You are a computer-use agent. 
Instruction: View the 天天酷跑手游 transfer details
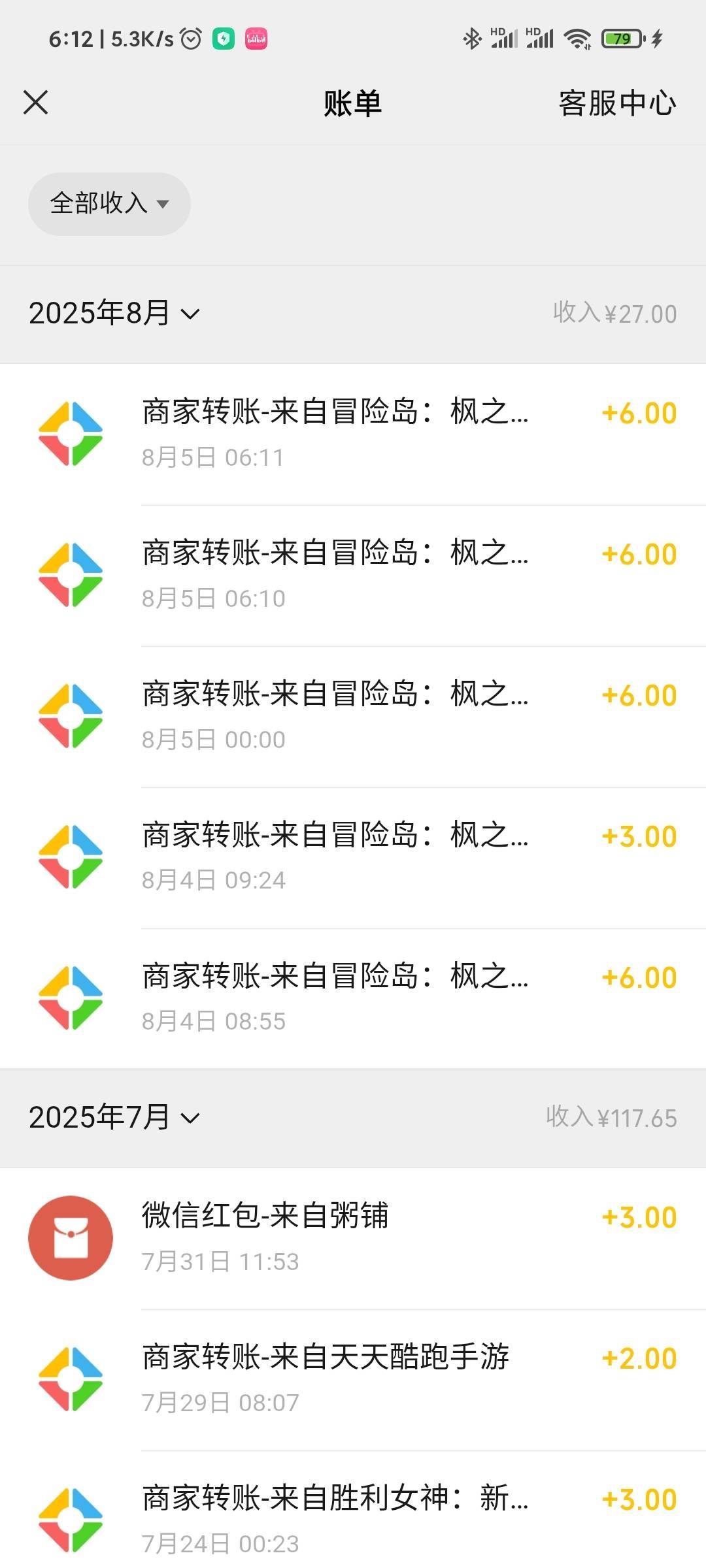[353, 1380]
